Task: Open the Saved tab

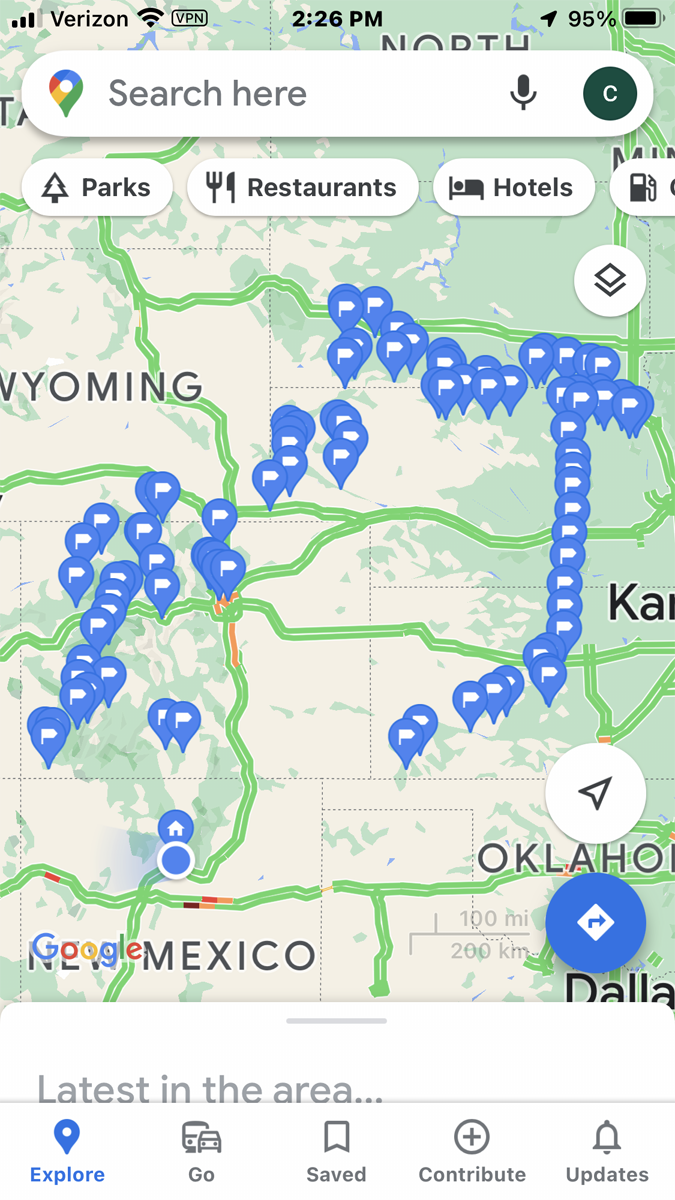Action: pos(336,1152)
